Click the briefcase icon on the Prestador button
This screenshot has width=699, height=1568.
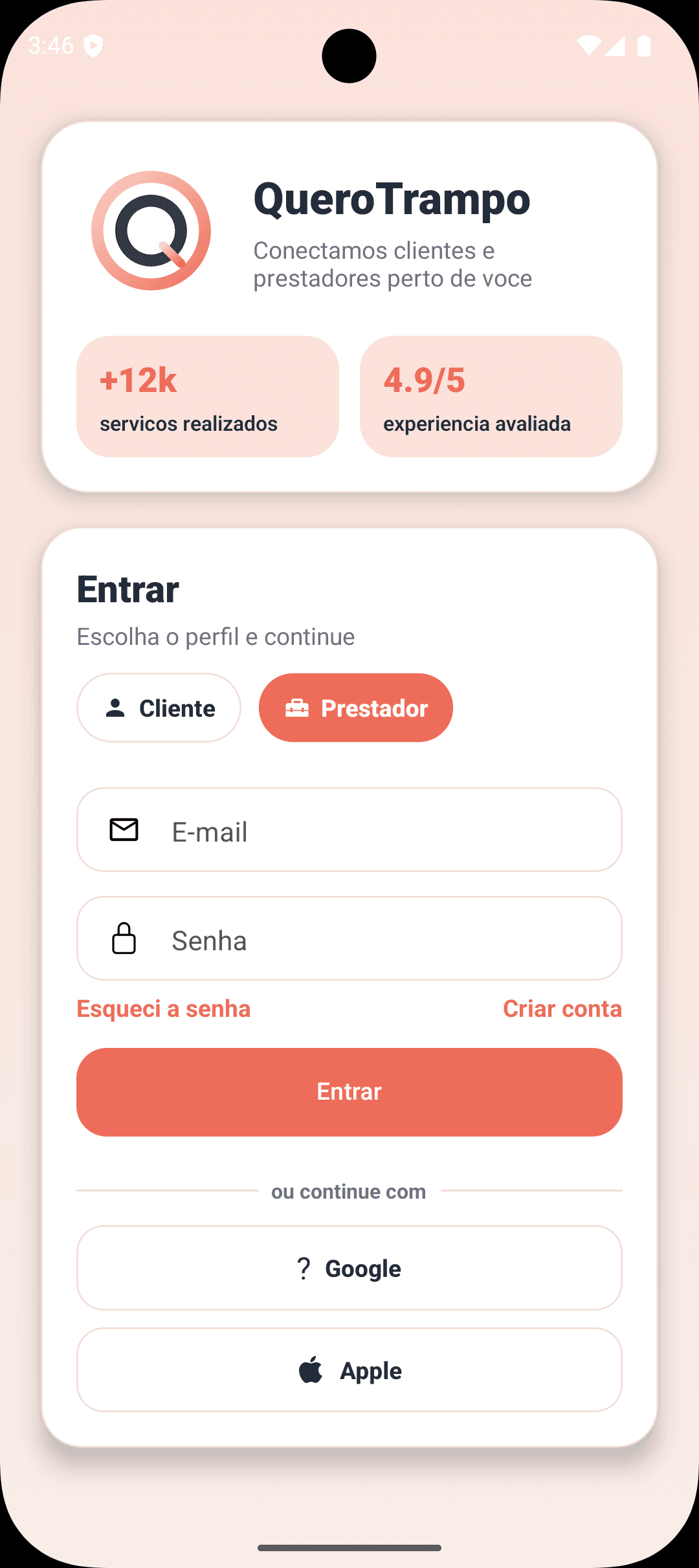[x=299, y=708]
